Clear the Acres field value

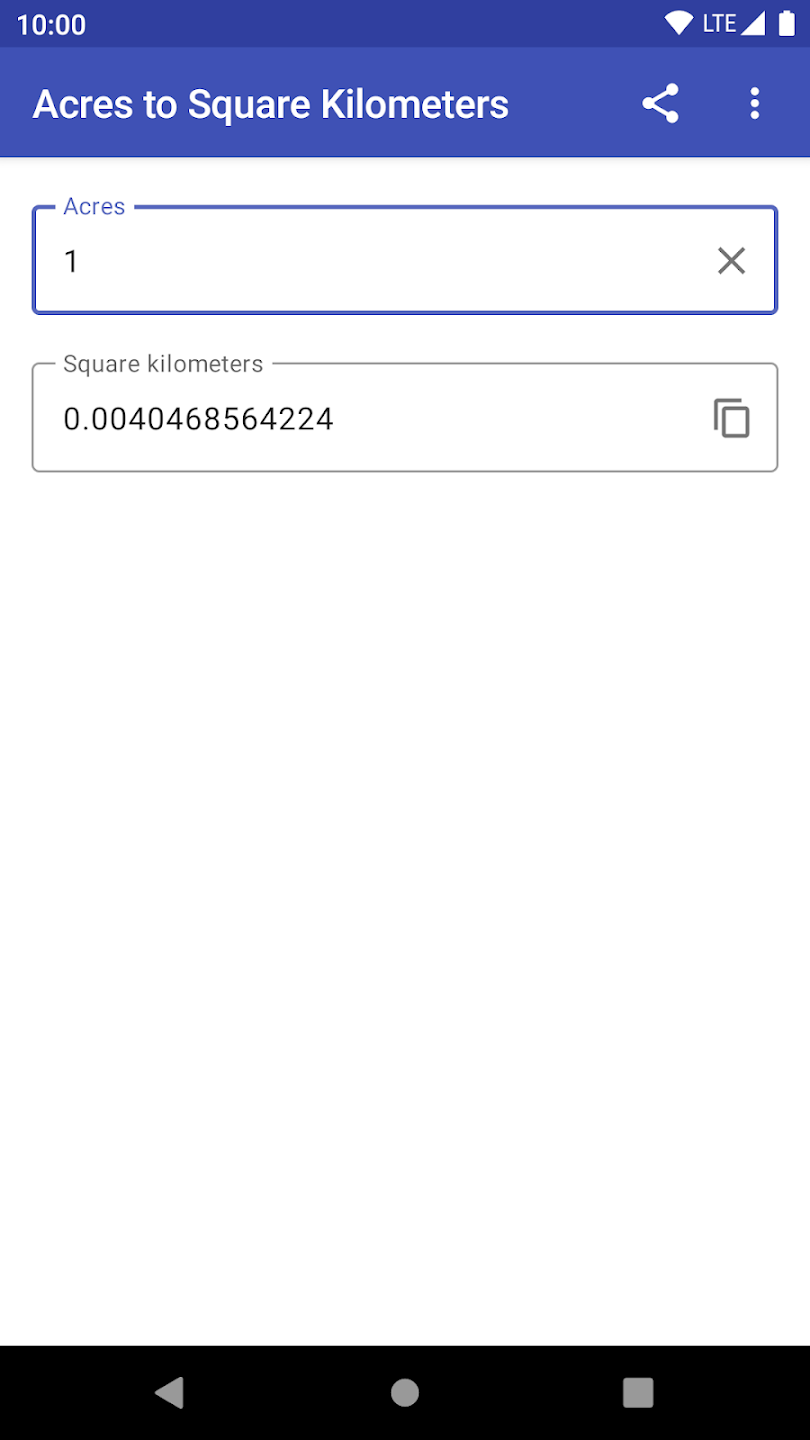pyautogui.click(x=732, y=261)
